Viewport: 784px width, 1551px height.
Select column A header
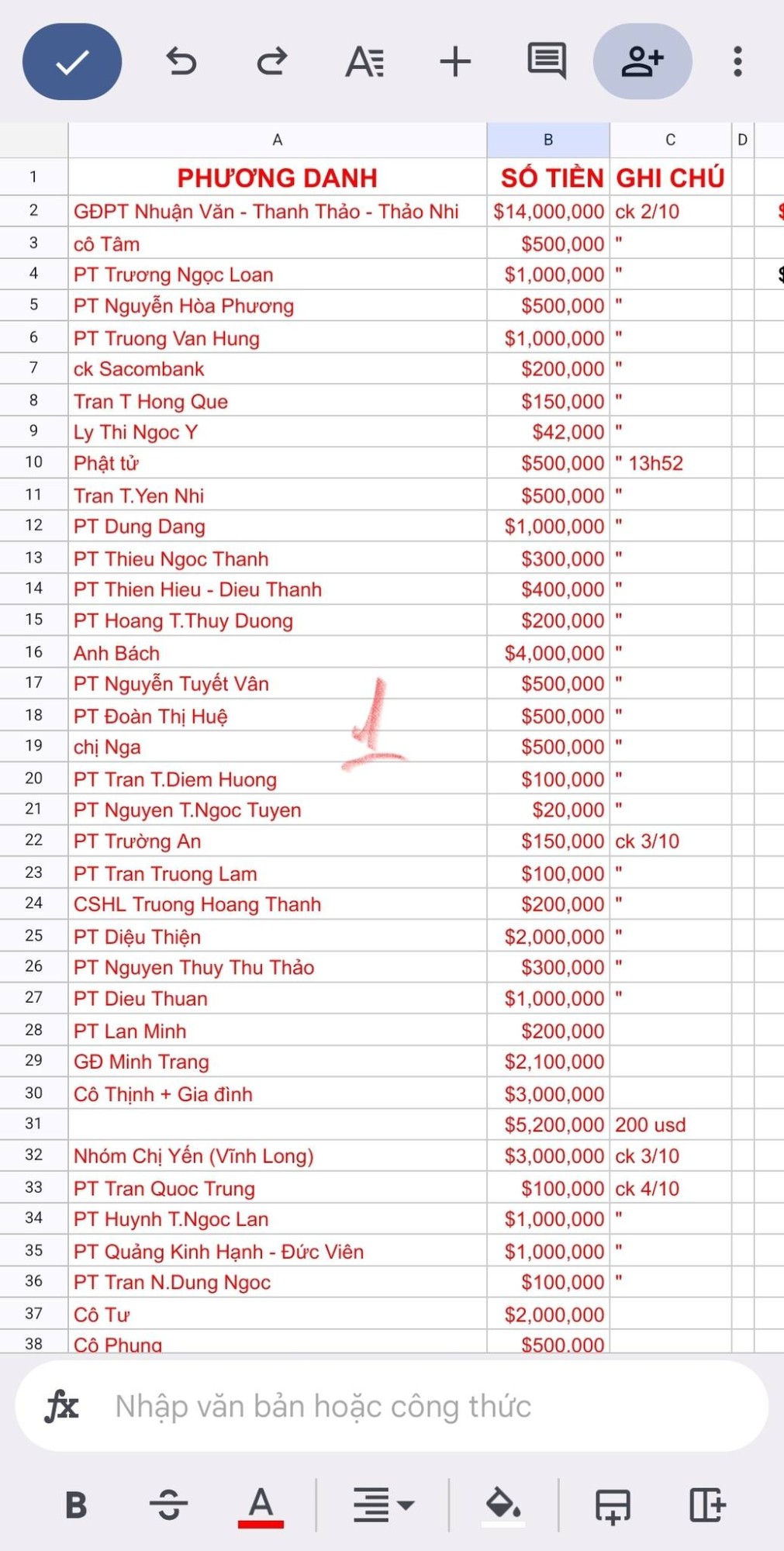click(277, 140)
